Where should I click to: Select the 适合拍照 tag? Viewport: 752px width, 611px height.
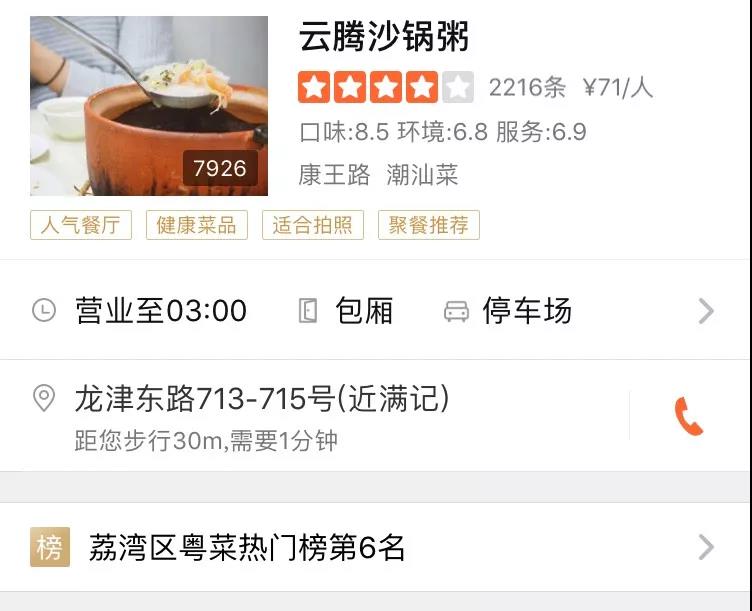(313, 225)
